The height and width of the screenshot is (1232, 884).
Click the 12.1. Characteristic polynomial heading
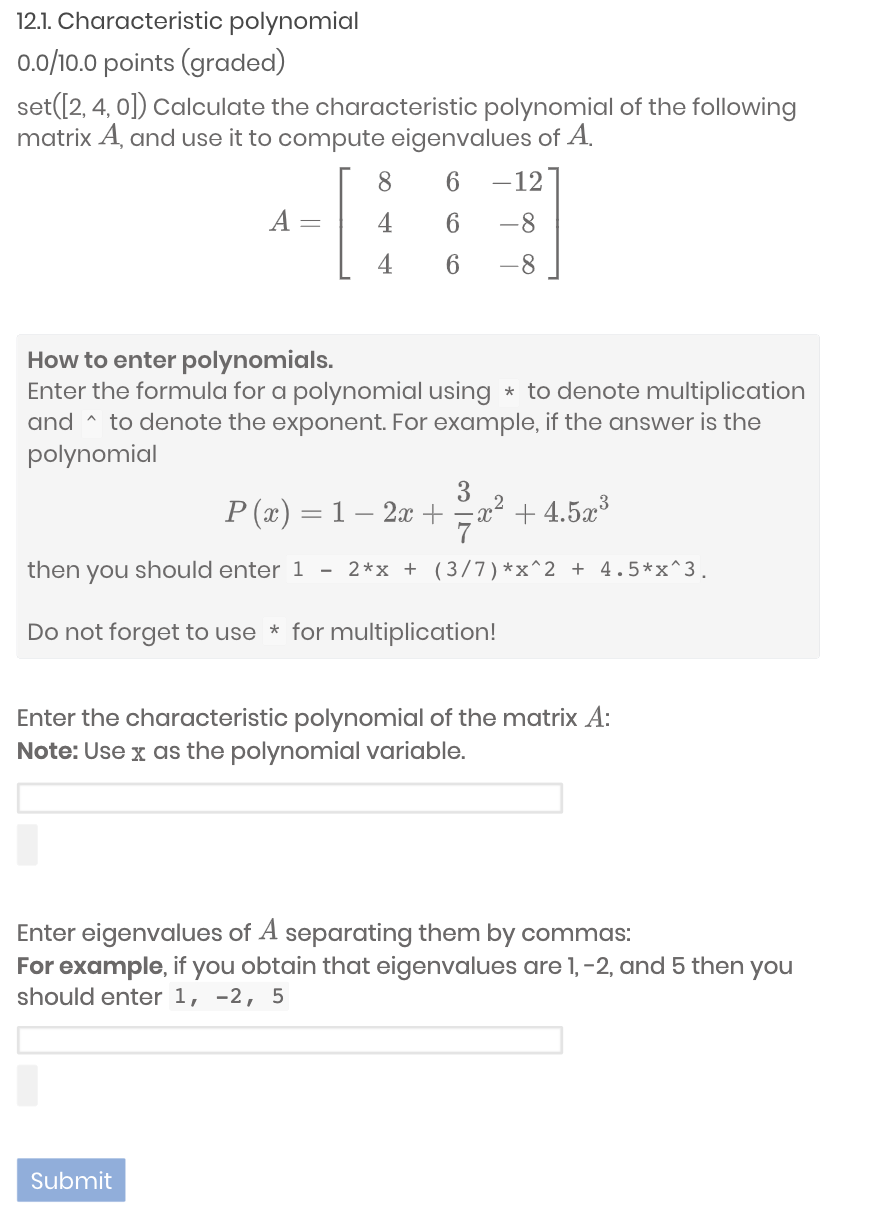pos(186,21)
